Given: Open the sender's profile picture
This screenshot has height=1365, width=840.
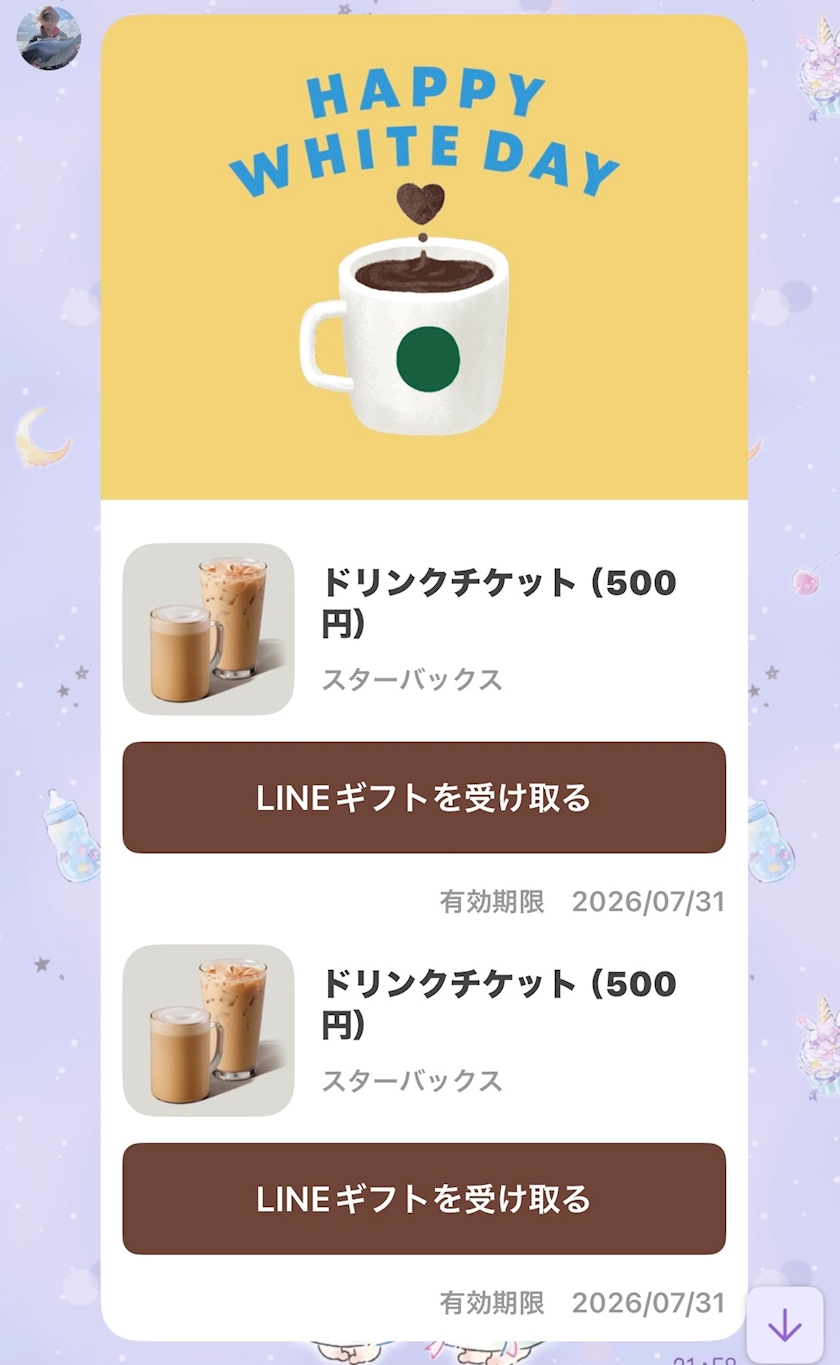Looking at the screenshot, I should click(49, 38).
